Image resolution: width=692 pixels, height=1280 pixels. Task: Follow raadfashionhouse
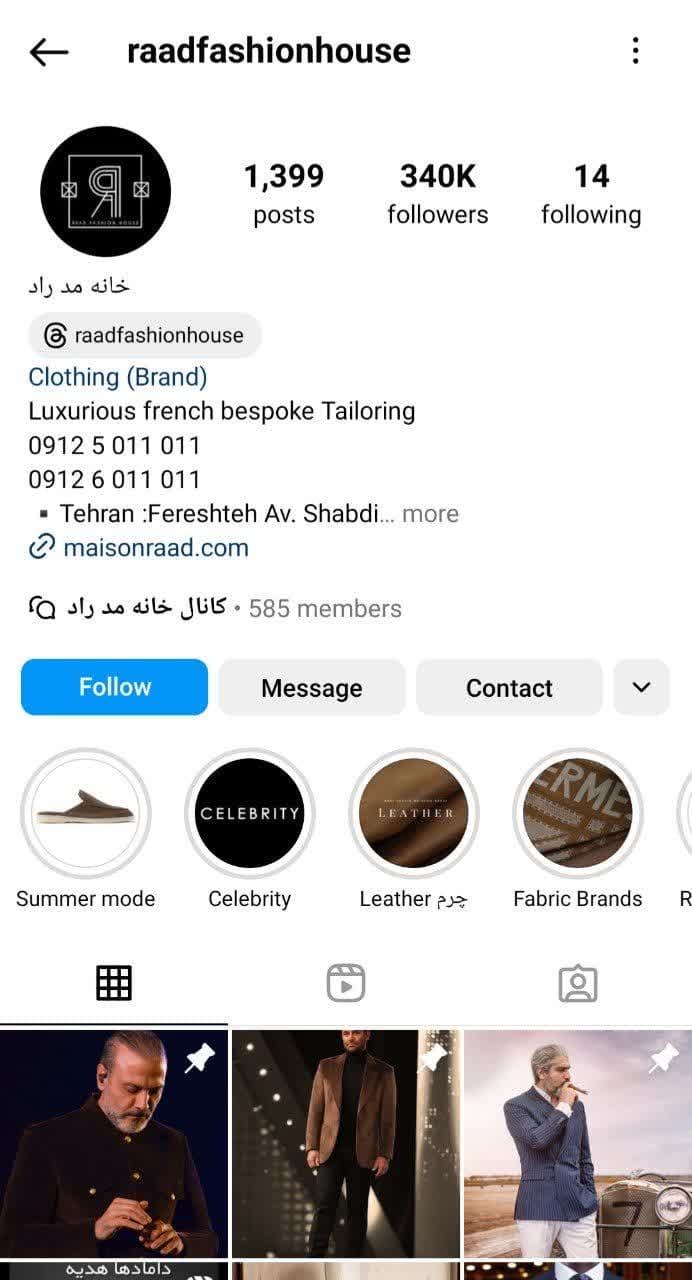click(114, 687)
